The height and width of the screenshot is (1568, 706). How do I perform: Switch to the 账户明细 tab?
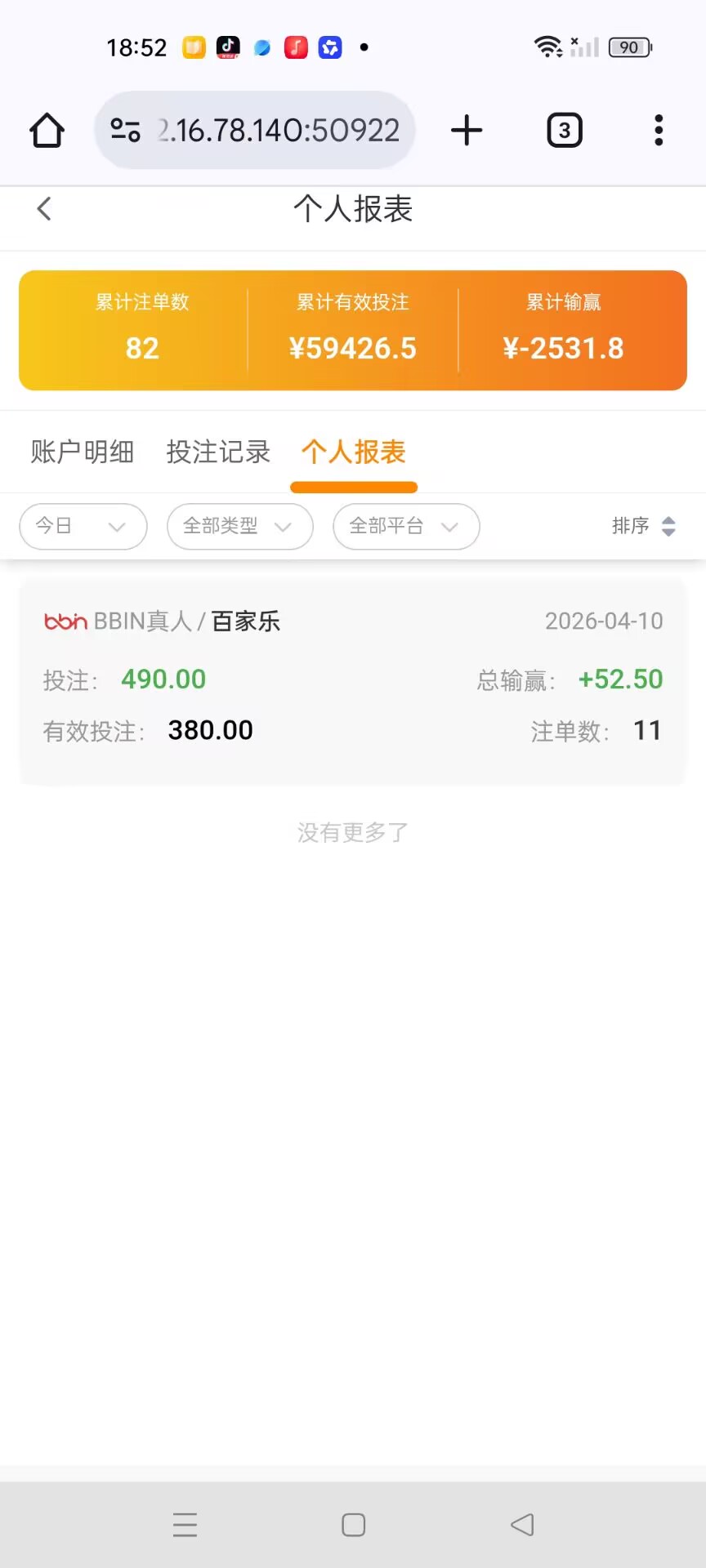pyautogui.click(x=82, y=452)
